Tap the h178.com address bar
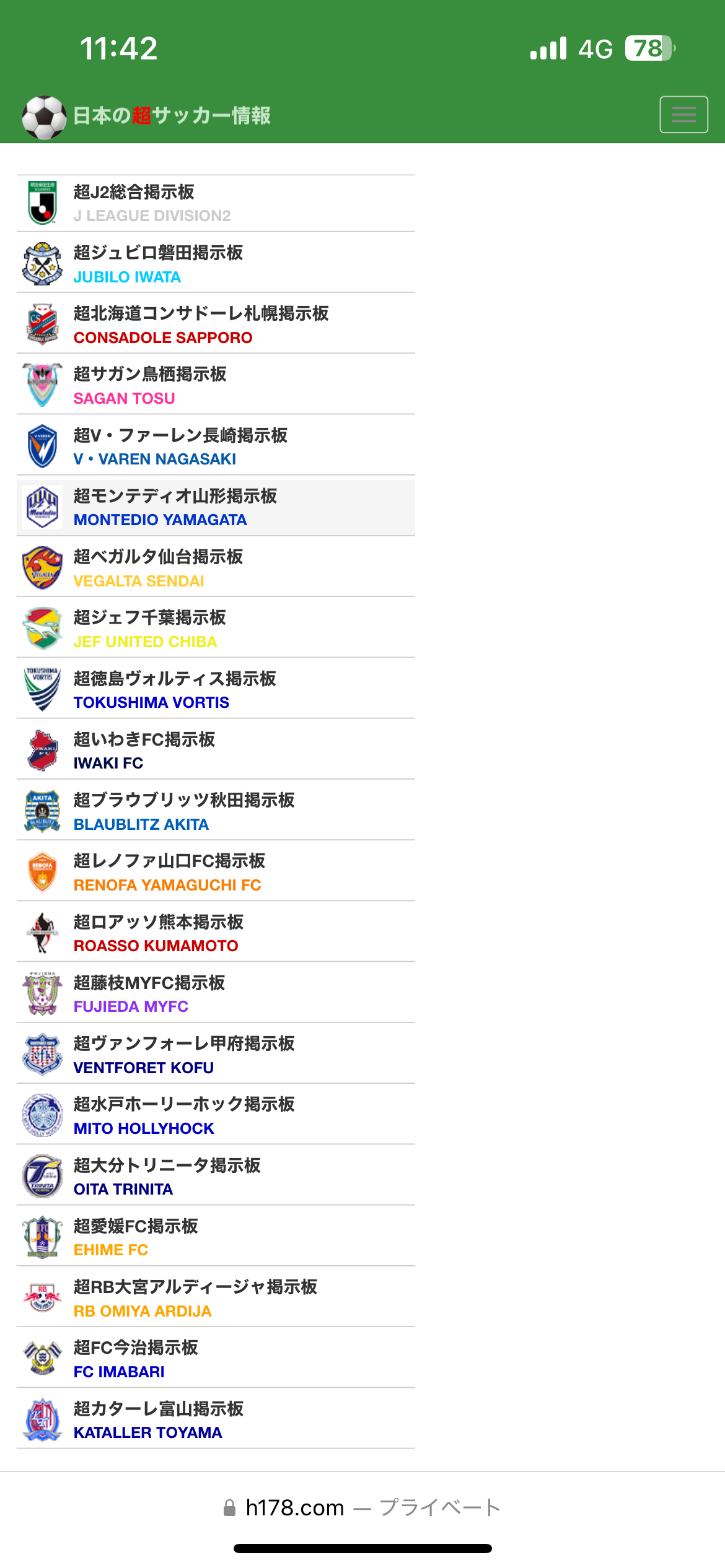Viewport: 725px width, 1568px height. (362, 1507)
